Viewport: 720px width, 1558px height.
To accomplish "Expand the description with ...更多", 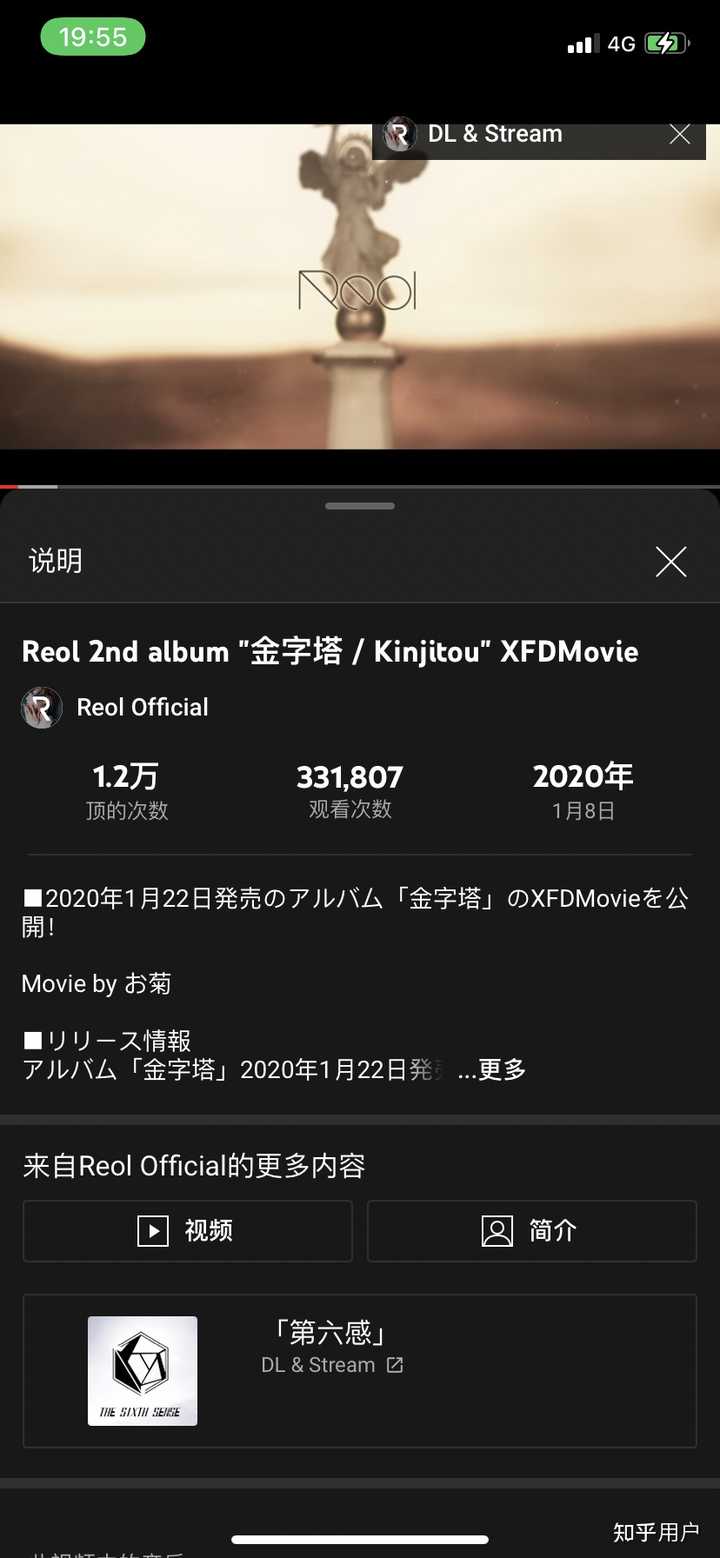I will click(x=493, y=1070).
